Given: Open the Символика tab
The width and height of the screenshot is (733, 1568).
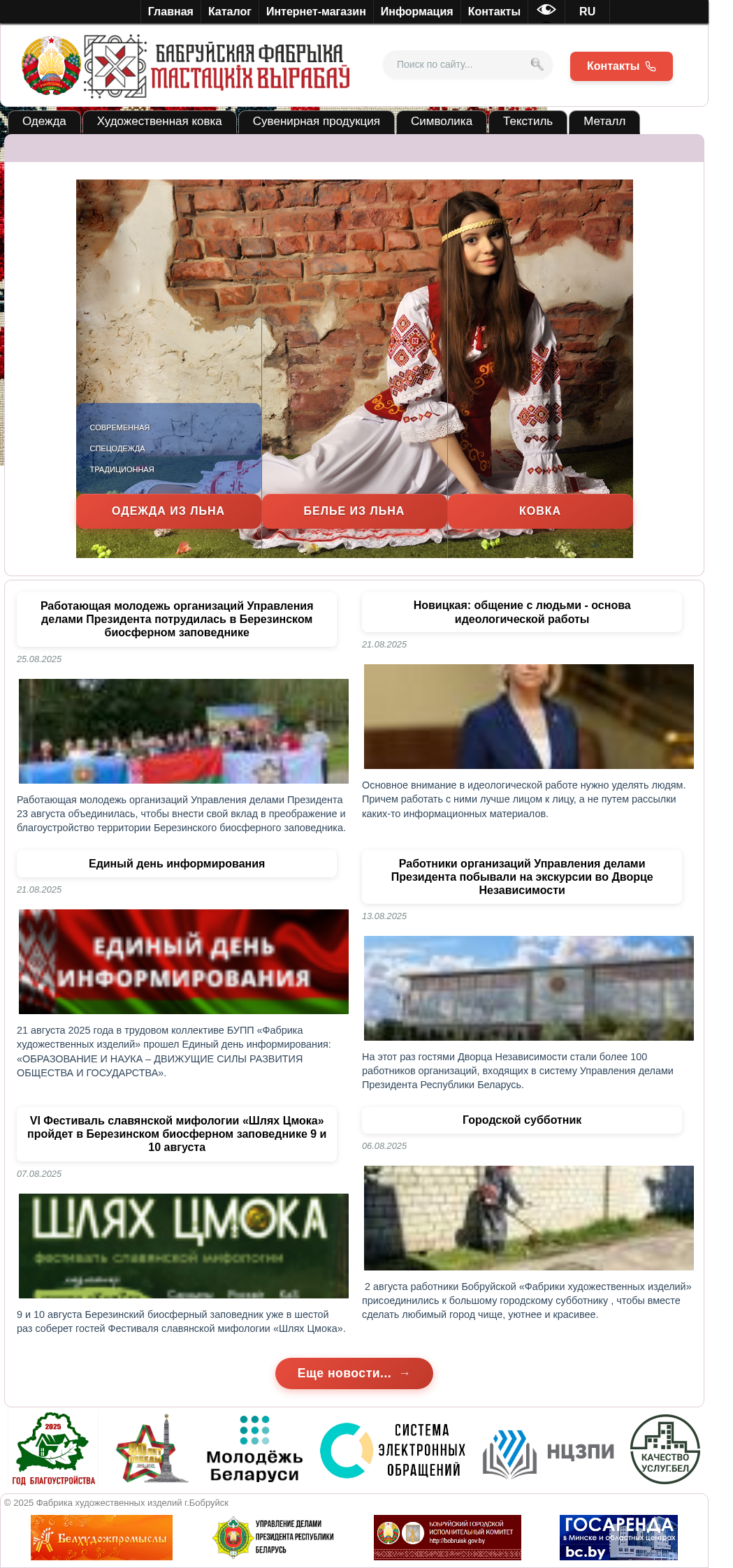Looking at the screenshot, I should [442, 122].
